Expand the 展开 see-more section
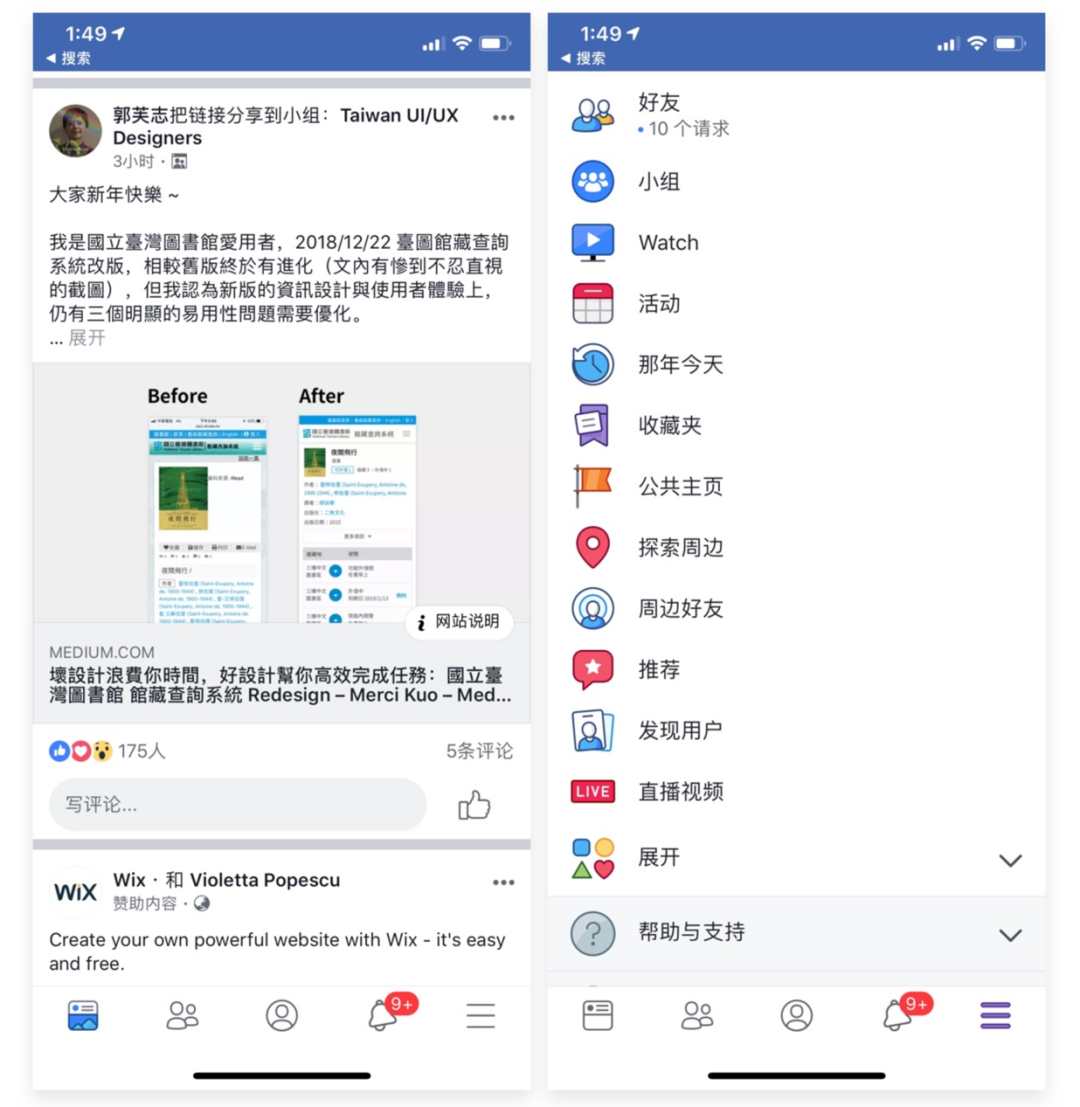The width and height of the screenshot is (1080, 1107). (796, 858)
